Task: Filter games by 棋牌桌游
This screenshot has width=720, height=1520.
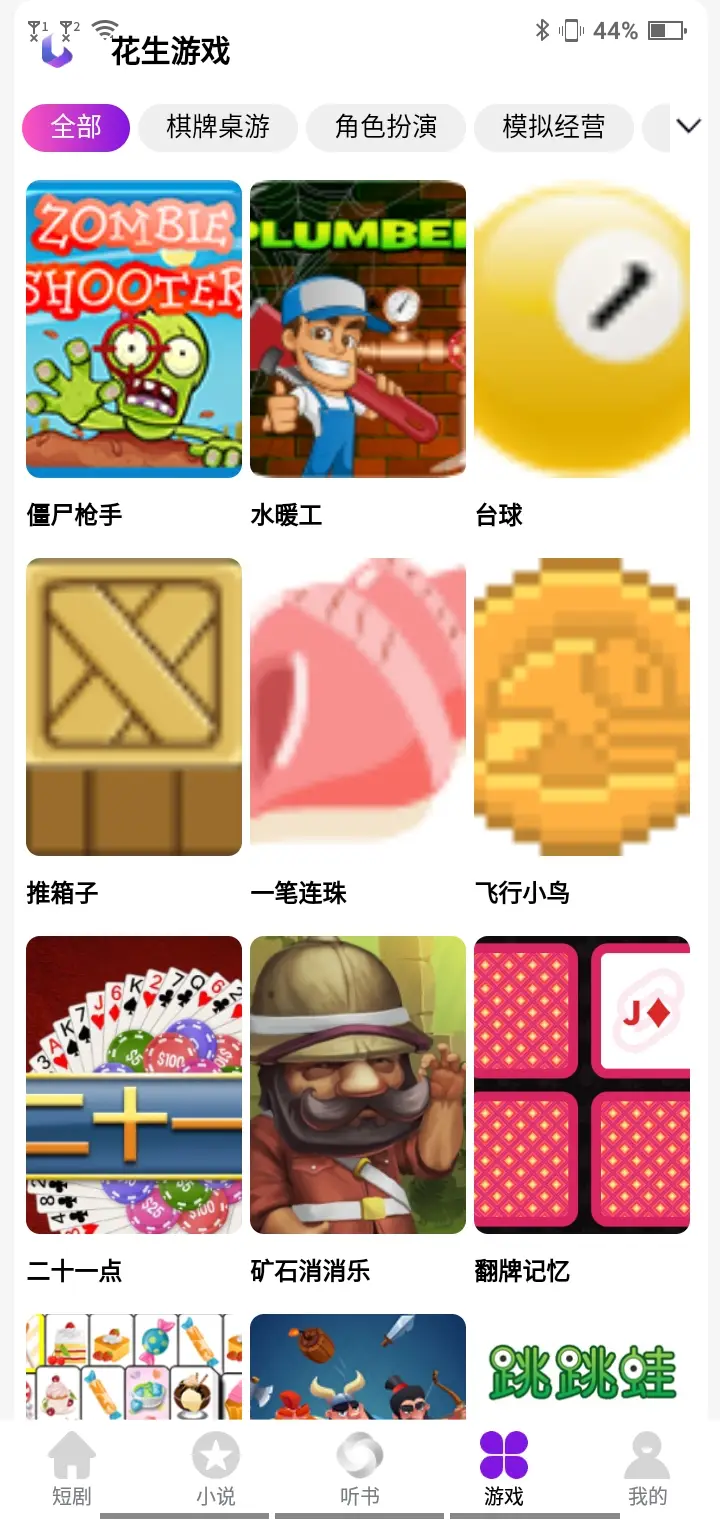Action: pos(218,128)
